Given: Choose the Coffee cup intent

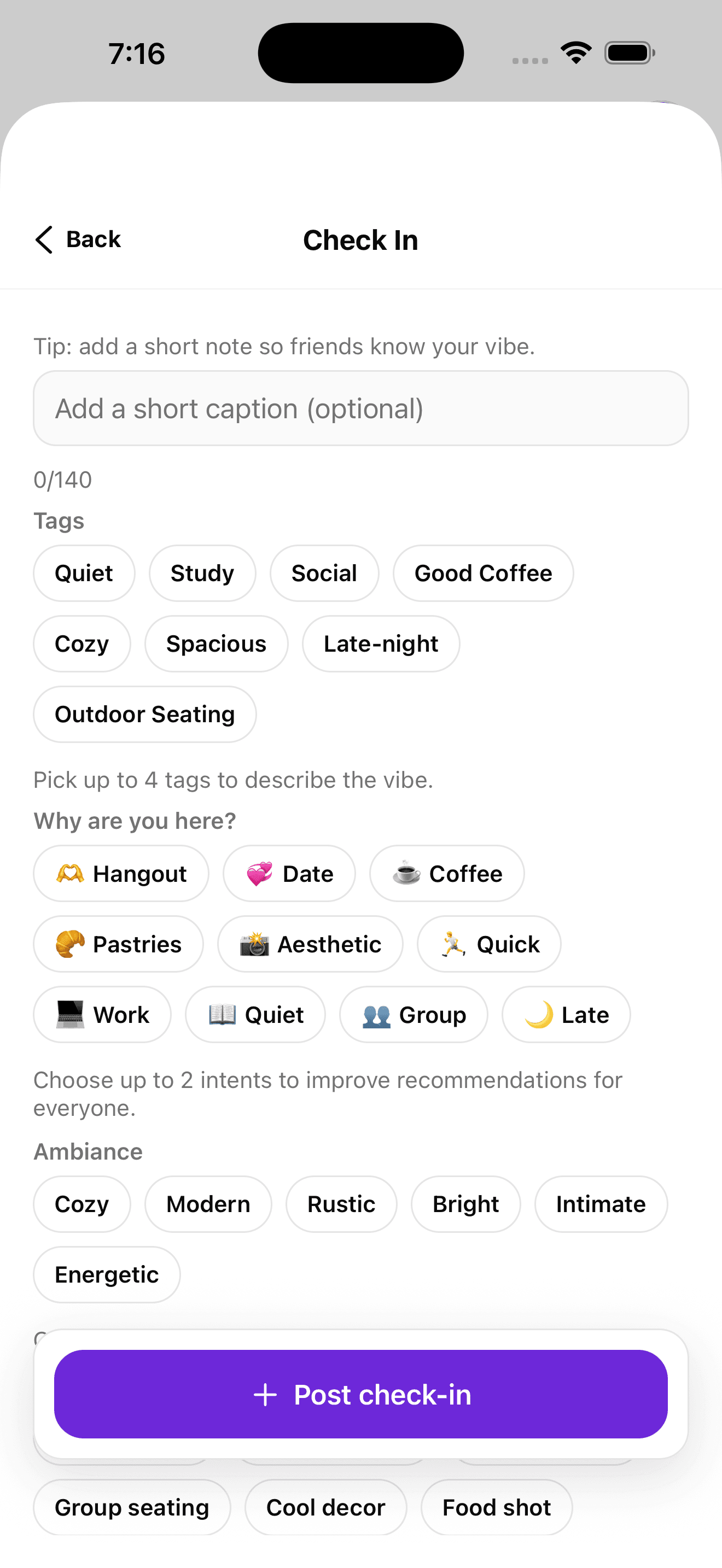Looking at the screenshot, I should pyautogui.click(x=446, y=874).
